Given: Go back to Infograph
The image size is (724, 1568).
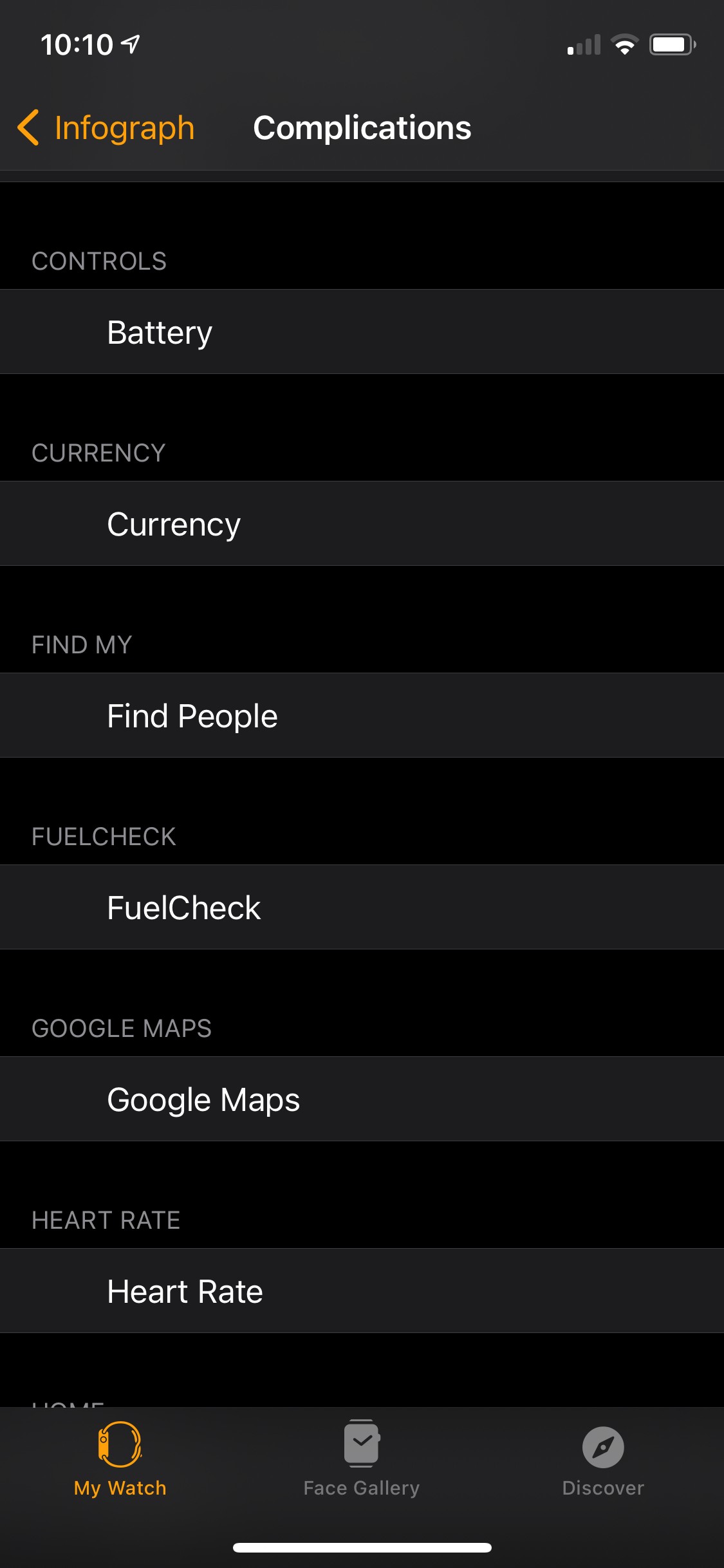Looking at the screenshot, I should pos(106,127).
